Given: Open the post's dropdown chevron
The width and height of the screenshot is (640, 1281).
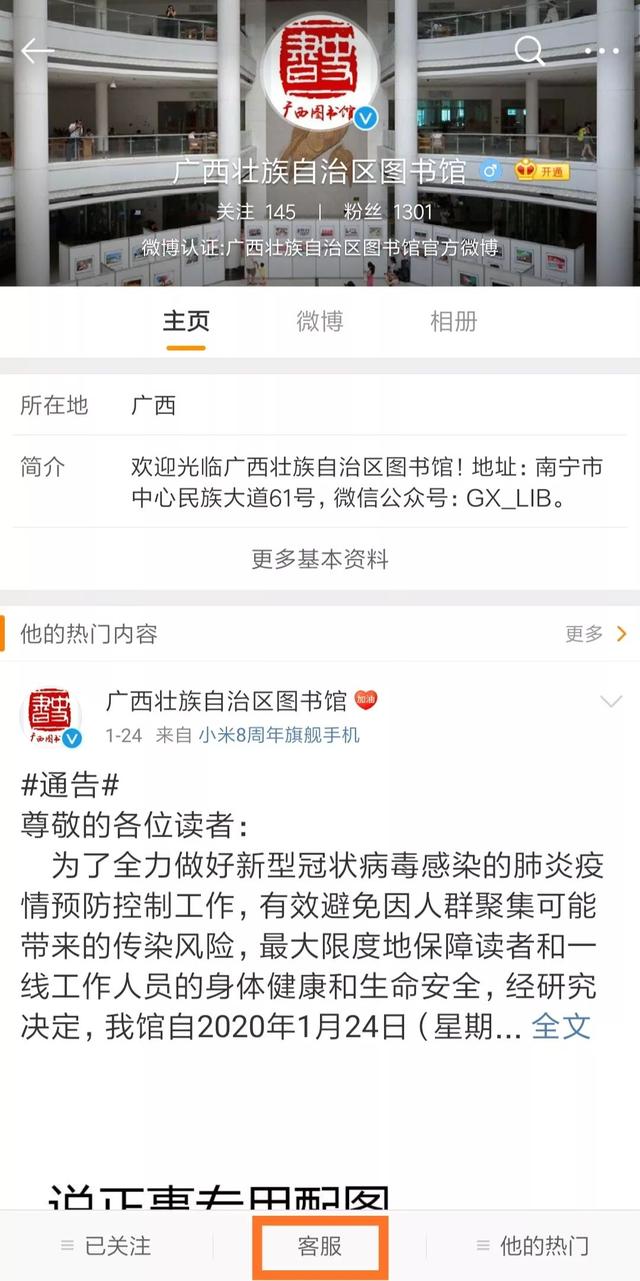Looking at the screenshot, I should (610, 701).
